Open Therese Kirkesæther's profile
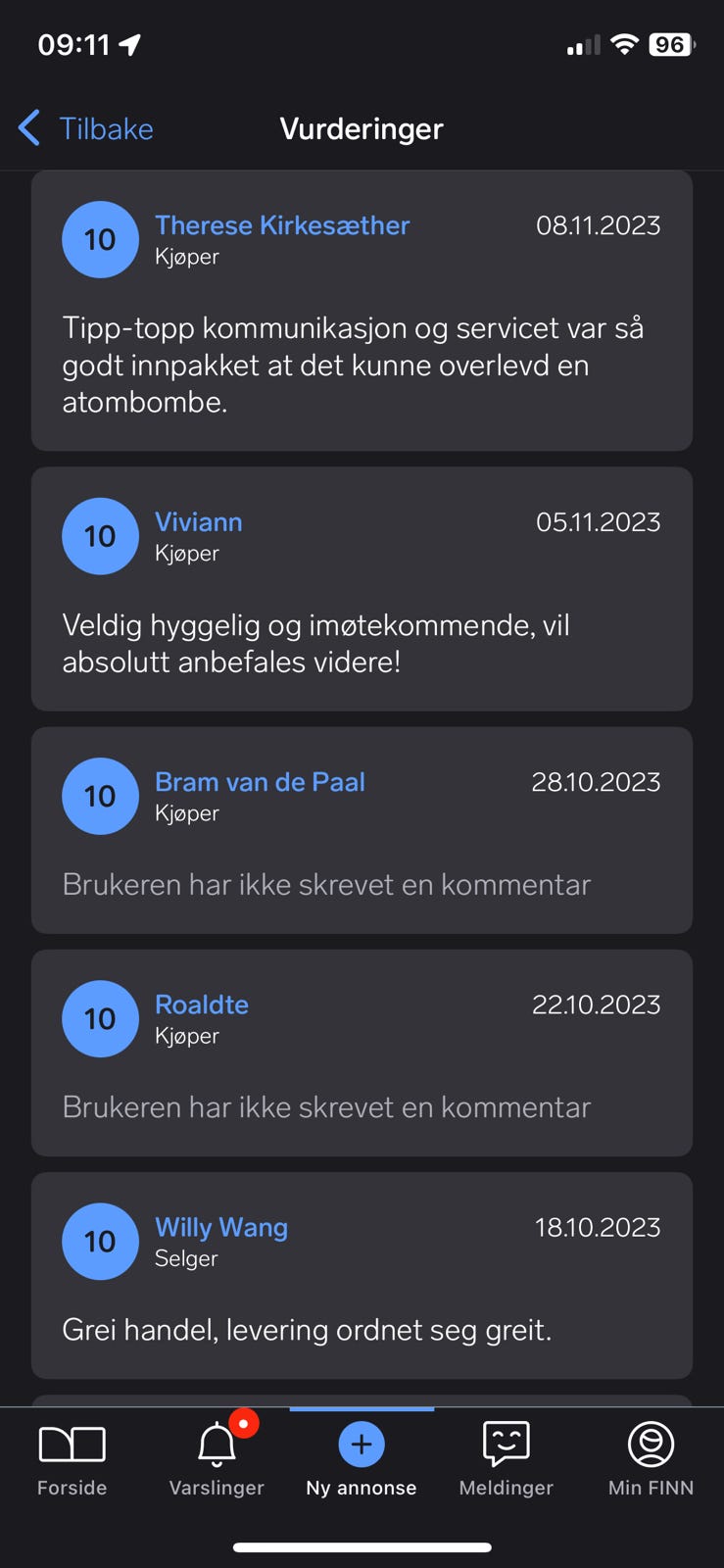The image size is (724, 1568). 282,225
